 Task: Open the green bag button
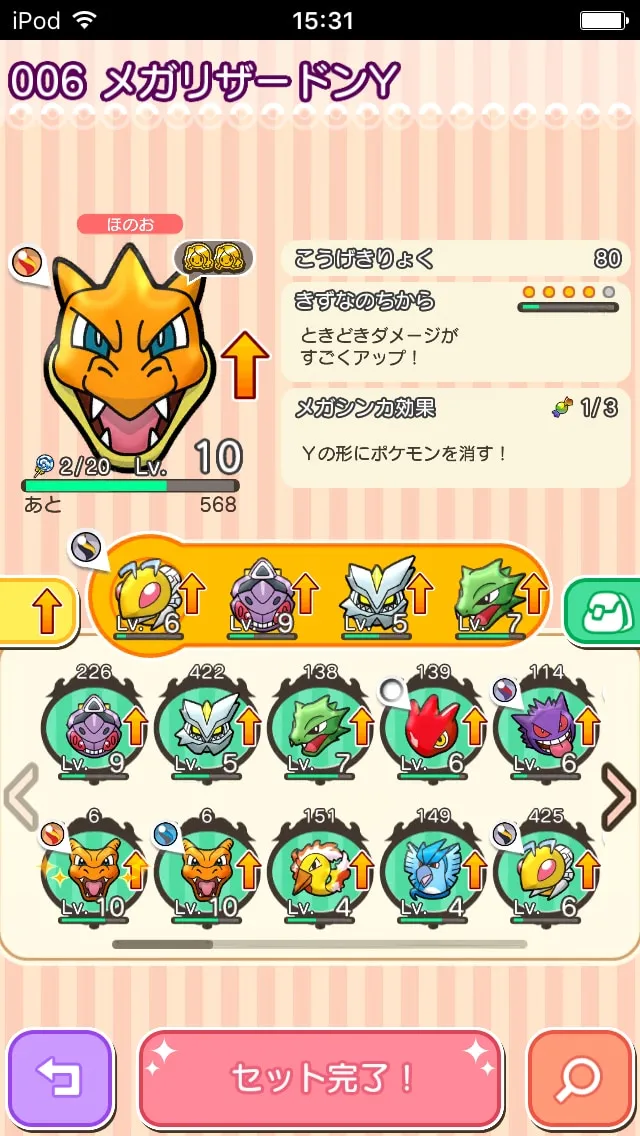click(x=602, y=610)
